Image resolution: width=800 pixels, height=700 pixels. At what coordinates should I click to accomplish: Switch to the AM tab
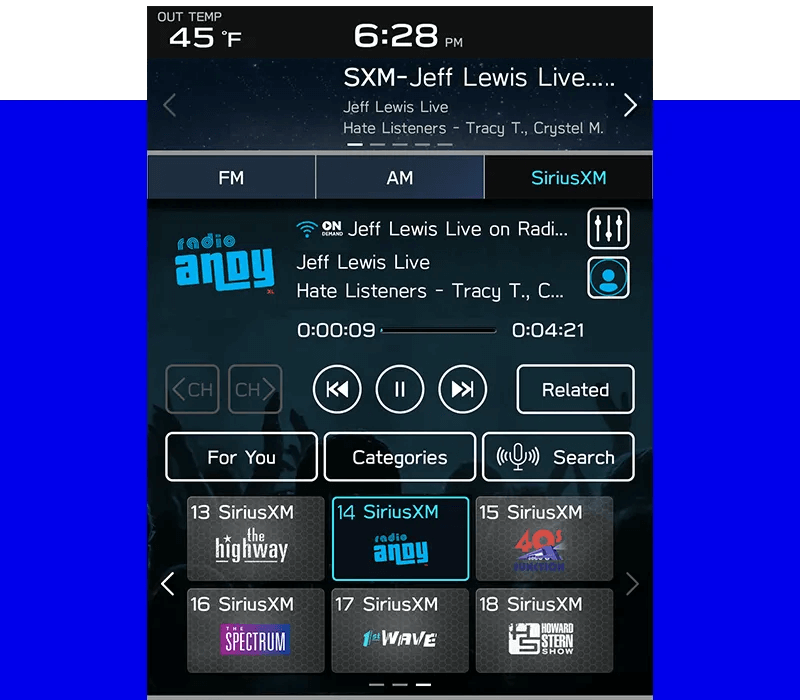click(400, 178)
